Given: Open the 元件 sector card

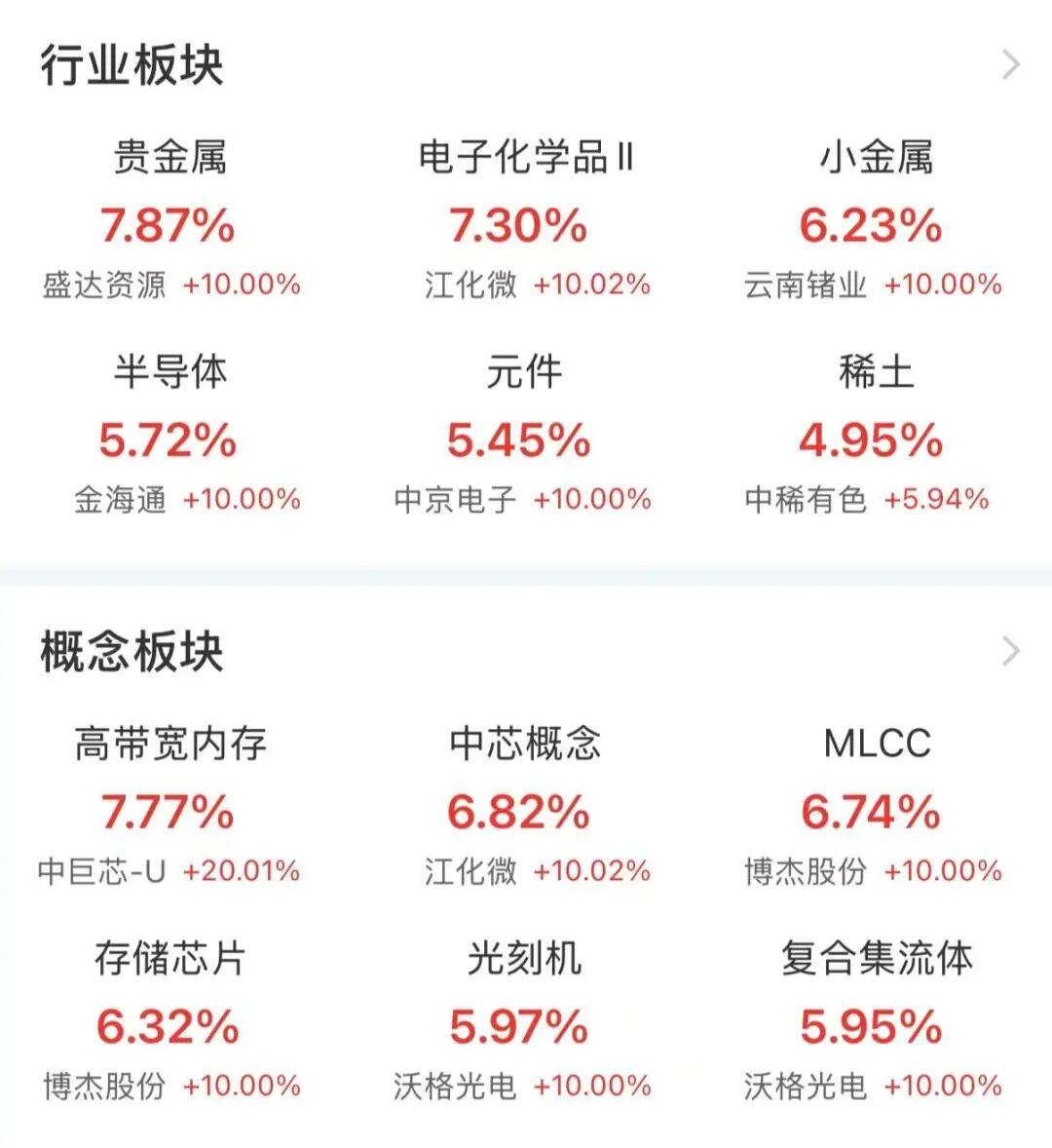Looking at the screenshot, I should (524, 434).
